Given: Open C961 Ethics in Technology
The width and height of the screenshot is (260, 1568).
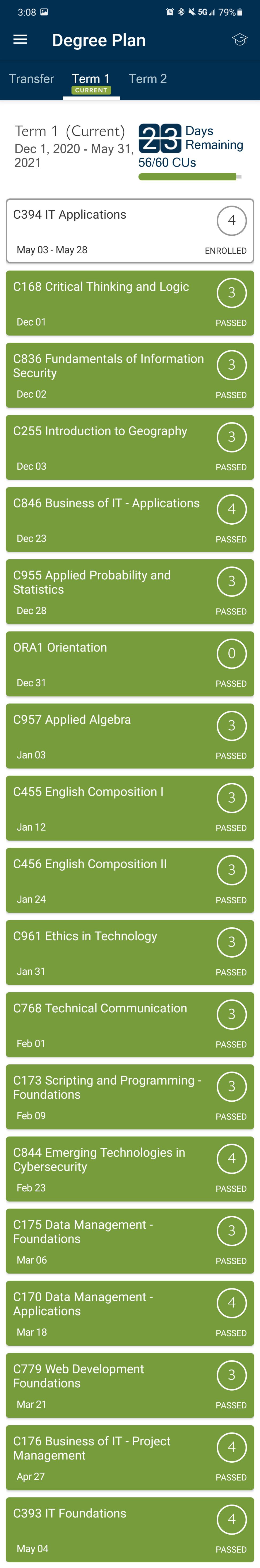Looking at the screenshot, I should 130,952.
